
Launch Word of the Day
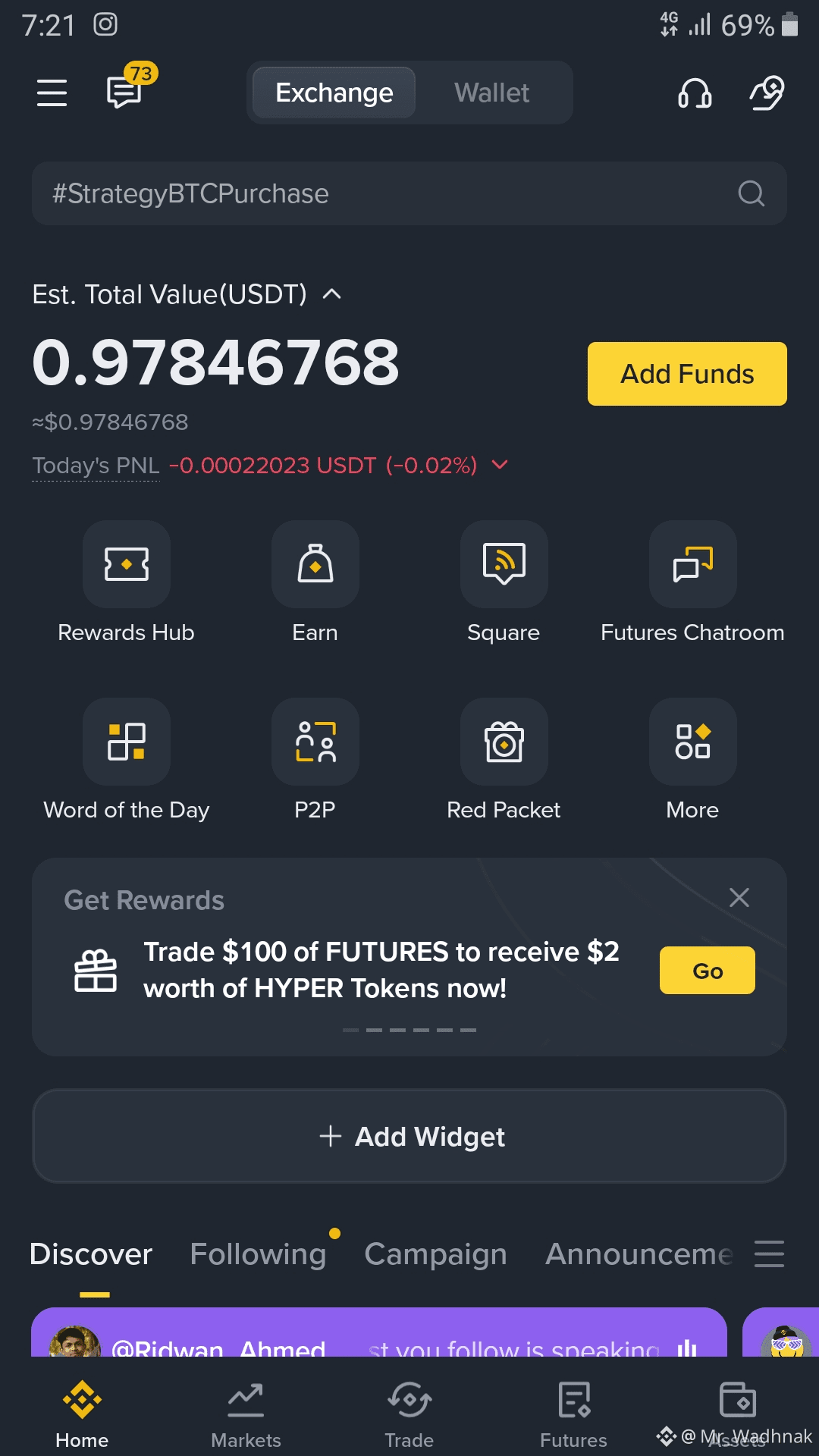pyautogui.click(x=126, y=742)
